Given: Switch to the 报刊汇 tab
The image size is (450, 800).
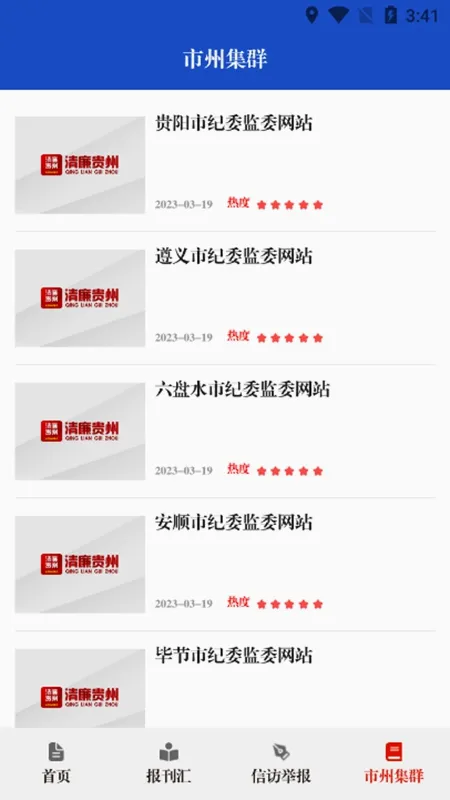Looking at the screenshot, I should click(169, 763).
